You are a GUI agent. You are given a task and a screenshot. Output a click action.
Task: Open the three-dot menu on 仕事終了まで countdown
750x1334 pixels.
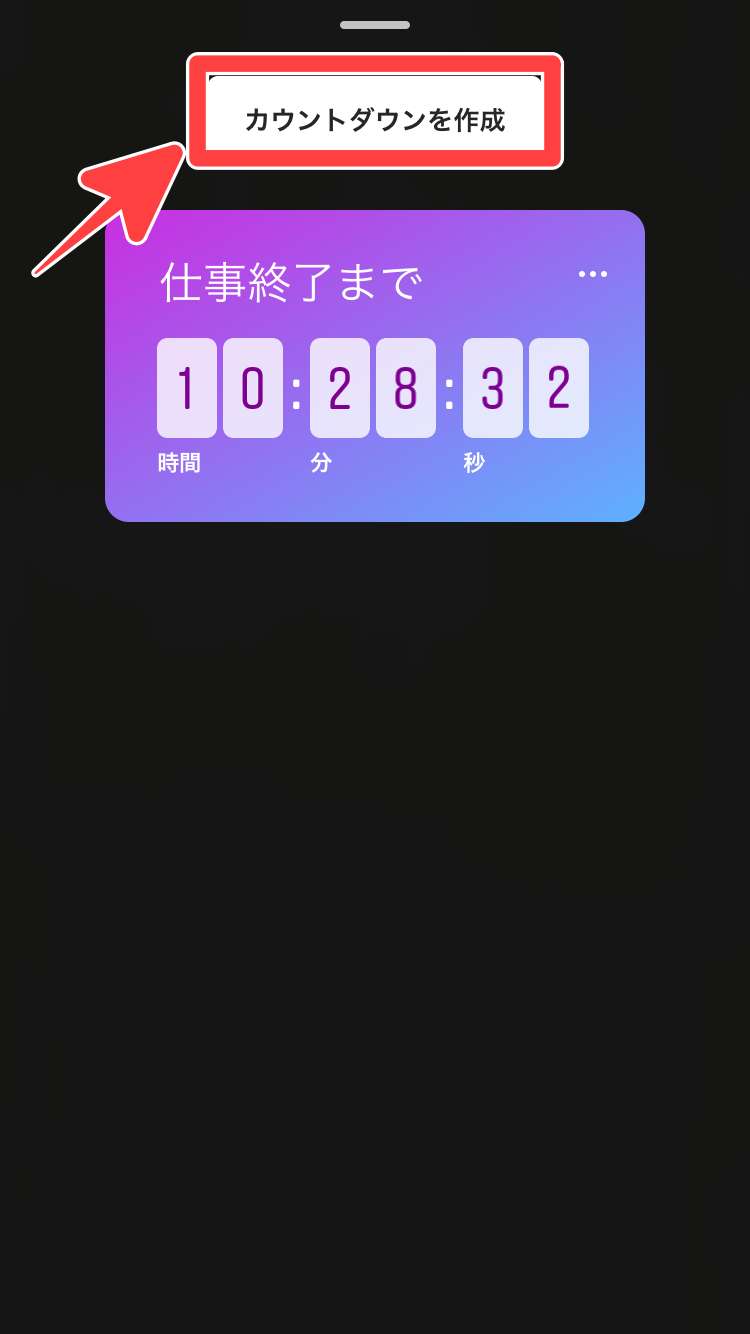(592, 274)
